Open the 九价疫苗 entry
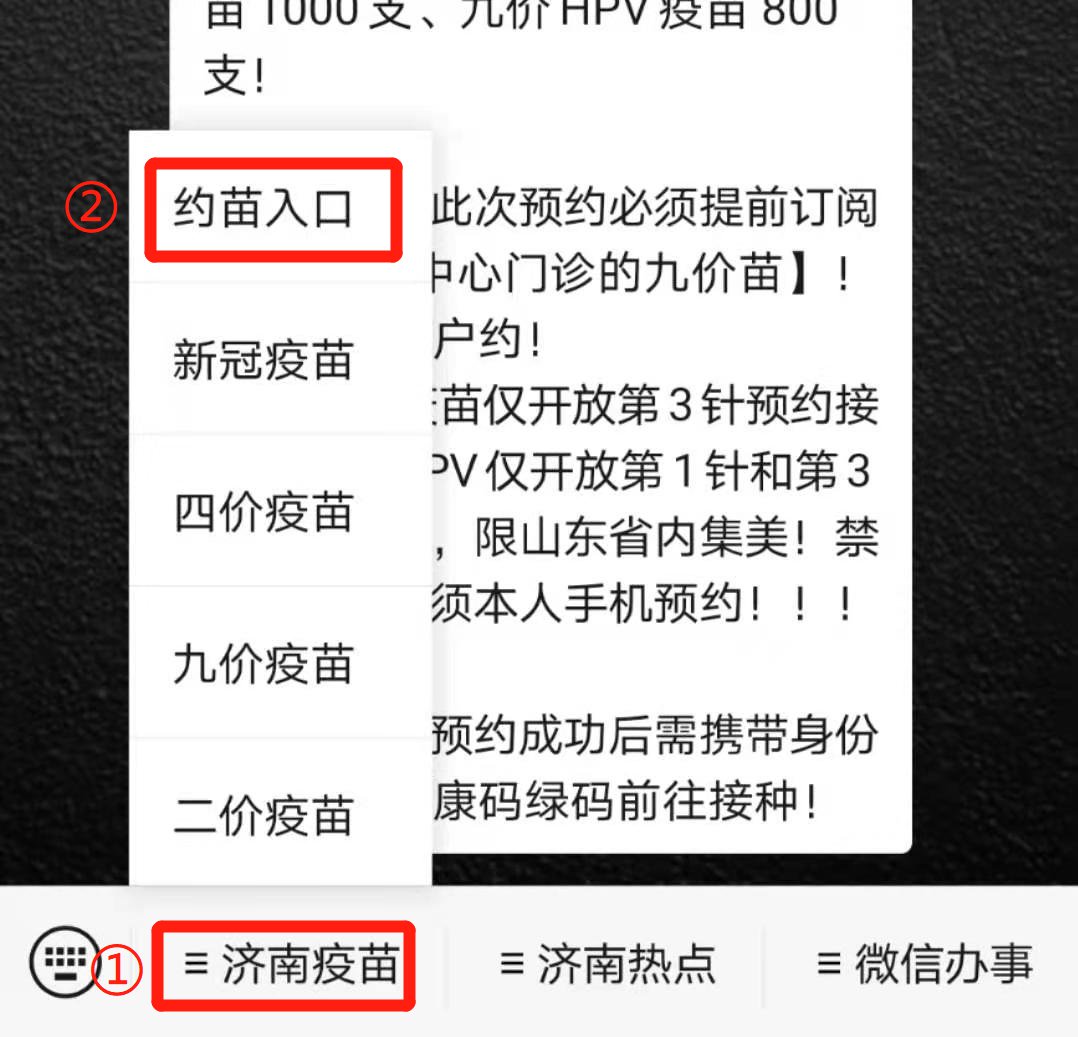 [x=264, y=664]
